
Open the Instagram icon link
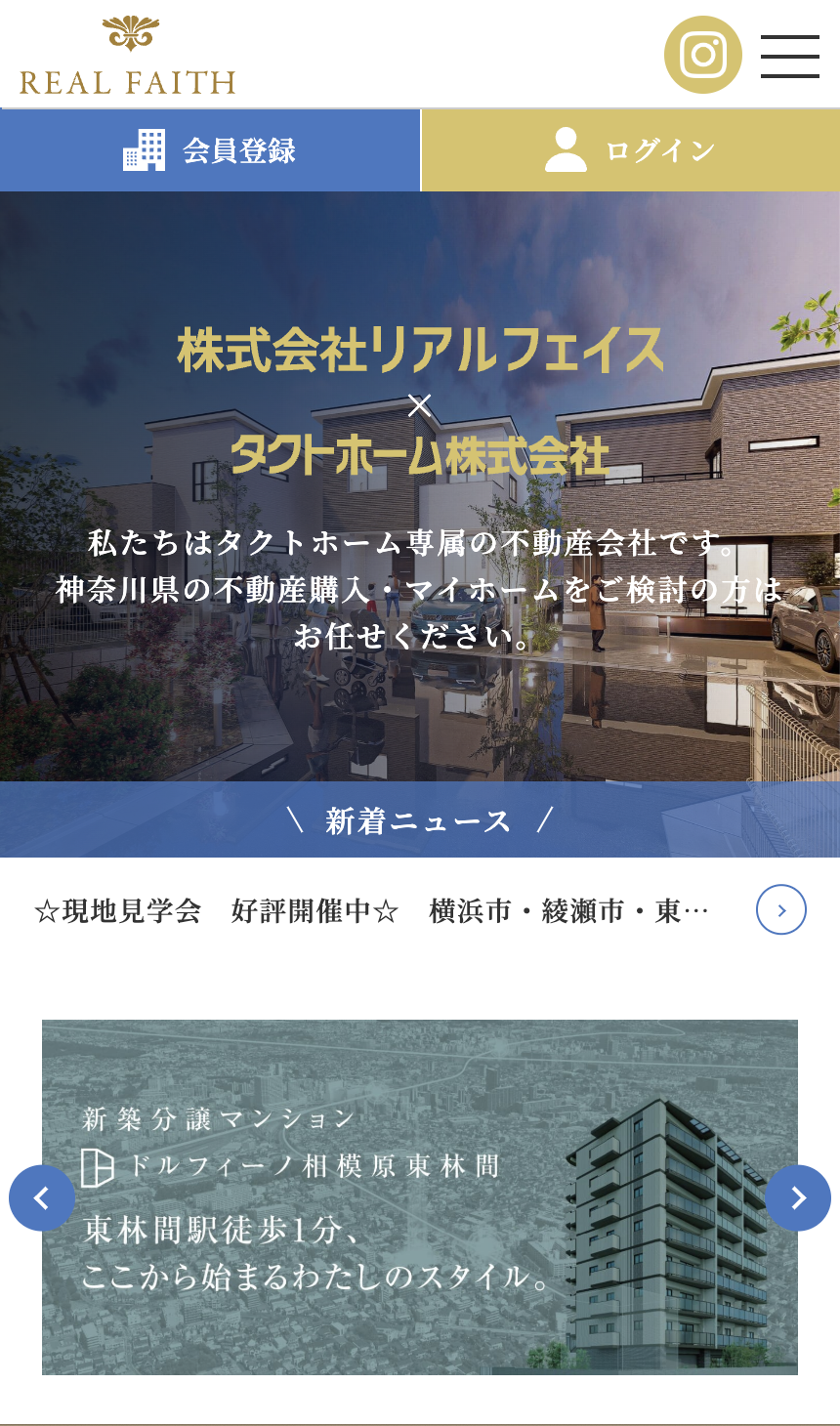click(x=702, y=55)
